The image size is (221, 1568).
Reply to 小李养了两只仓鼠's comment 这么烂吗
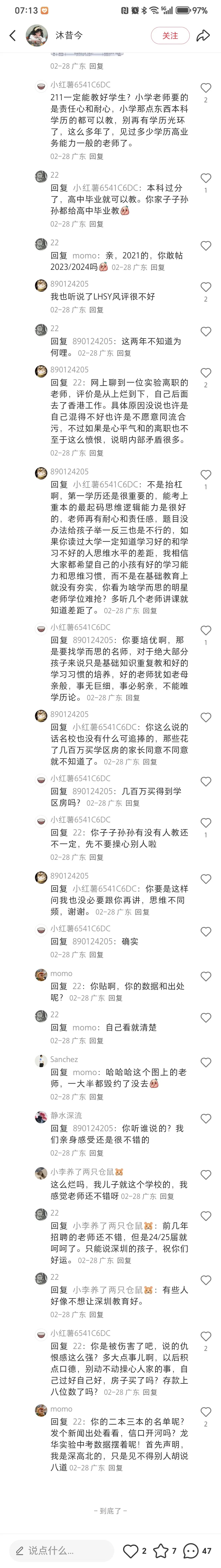(x=167, y=1196)
